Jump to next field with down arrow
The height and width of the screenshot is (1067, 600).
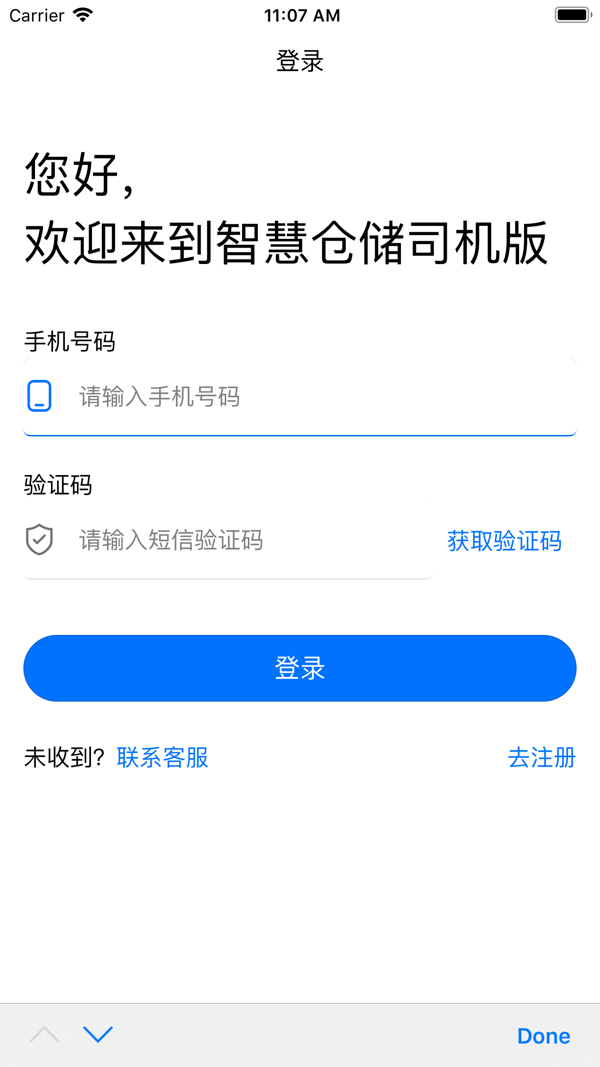pos(98,1035)
